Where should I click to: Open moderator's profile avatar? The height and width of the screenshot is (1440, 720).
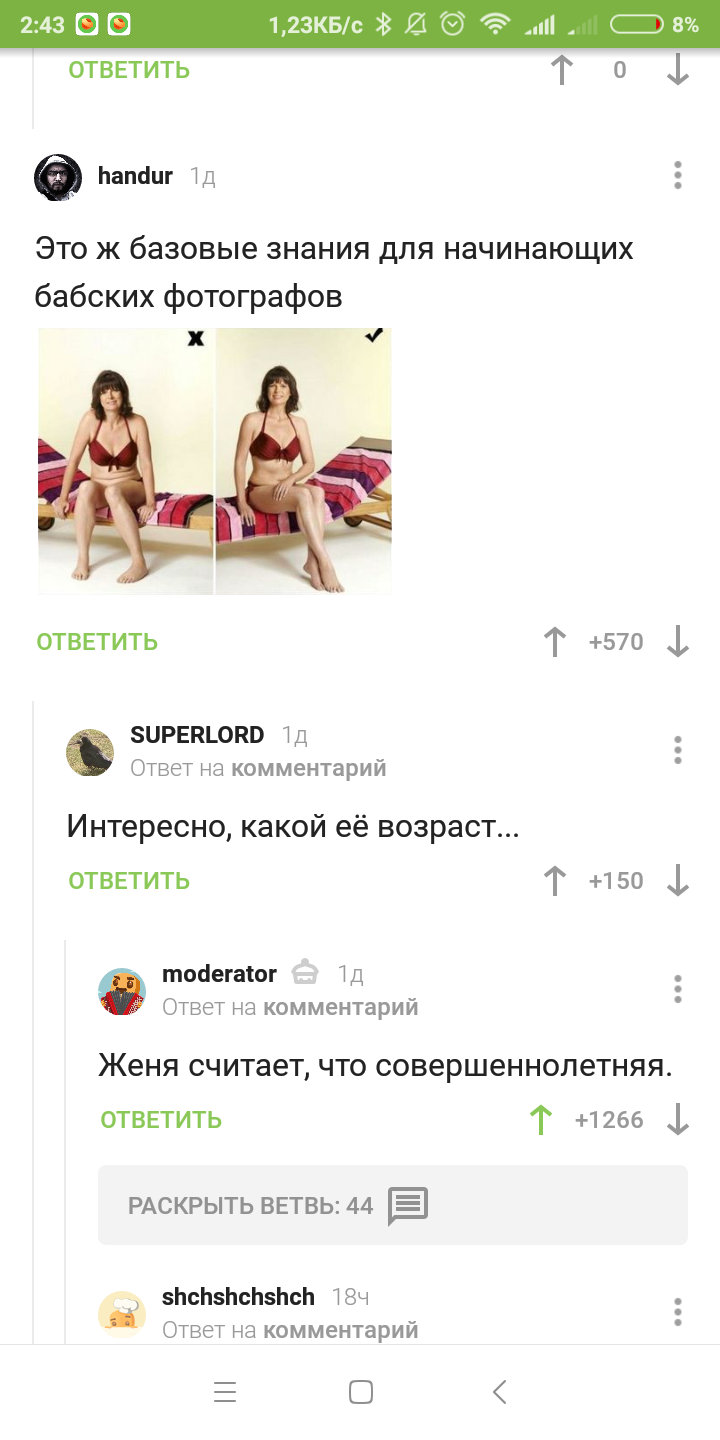coord(122,991)
